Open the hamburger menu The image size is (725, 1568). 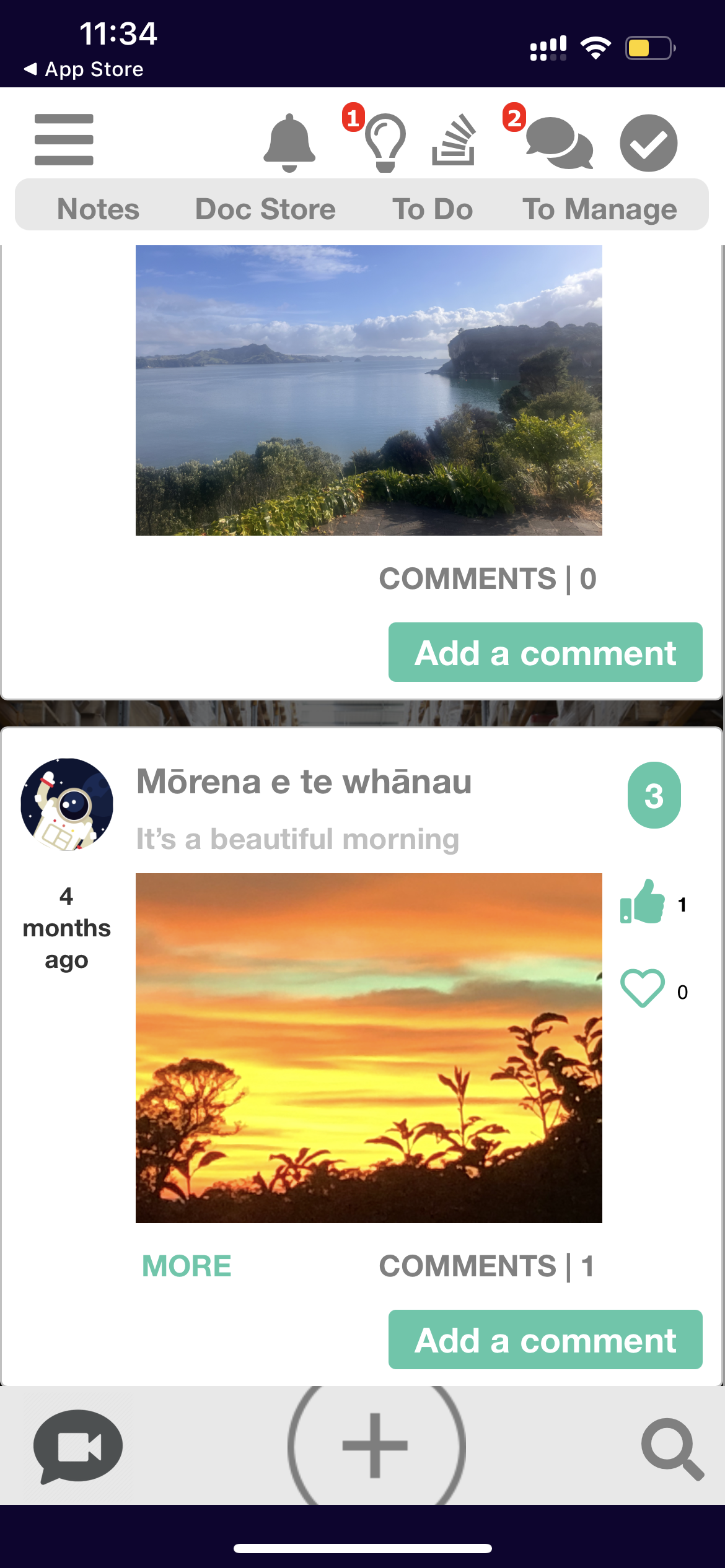[x=64, y=139]
